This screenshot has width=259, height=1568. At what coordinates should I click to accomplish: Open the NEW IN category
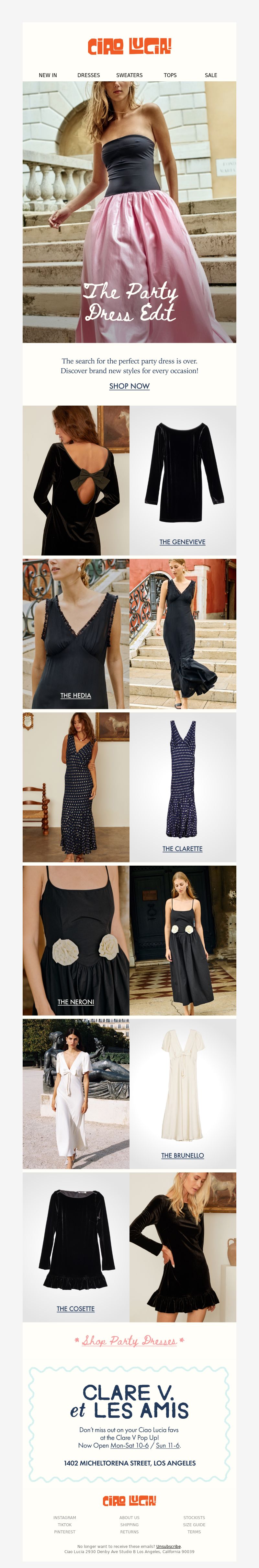(48, 75)
